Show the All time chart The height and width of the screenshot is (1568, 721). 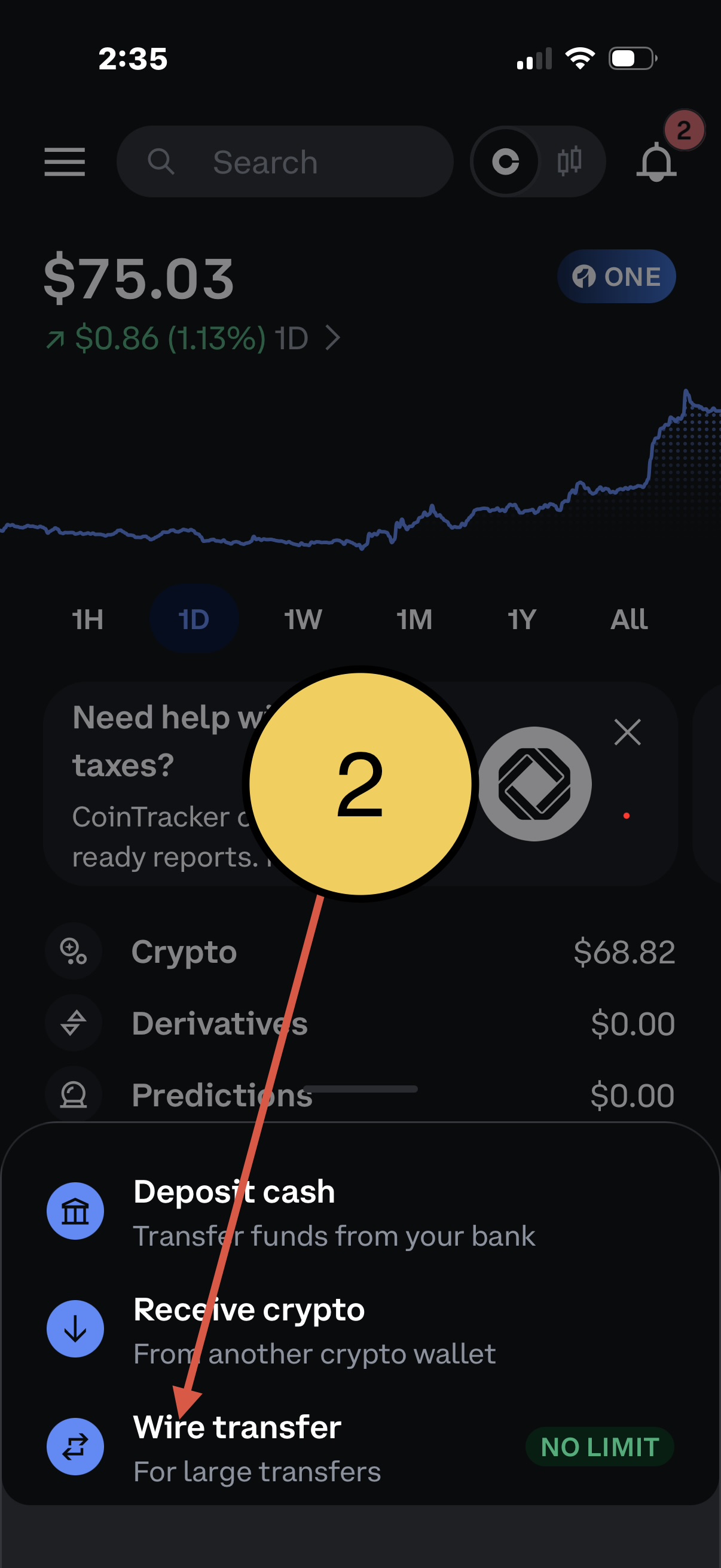pyautogui.click(x=628, y=620)
